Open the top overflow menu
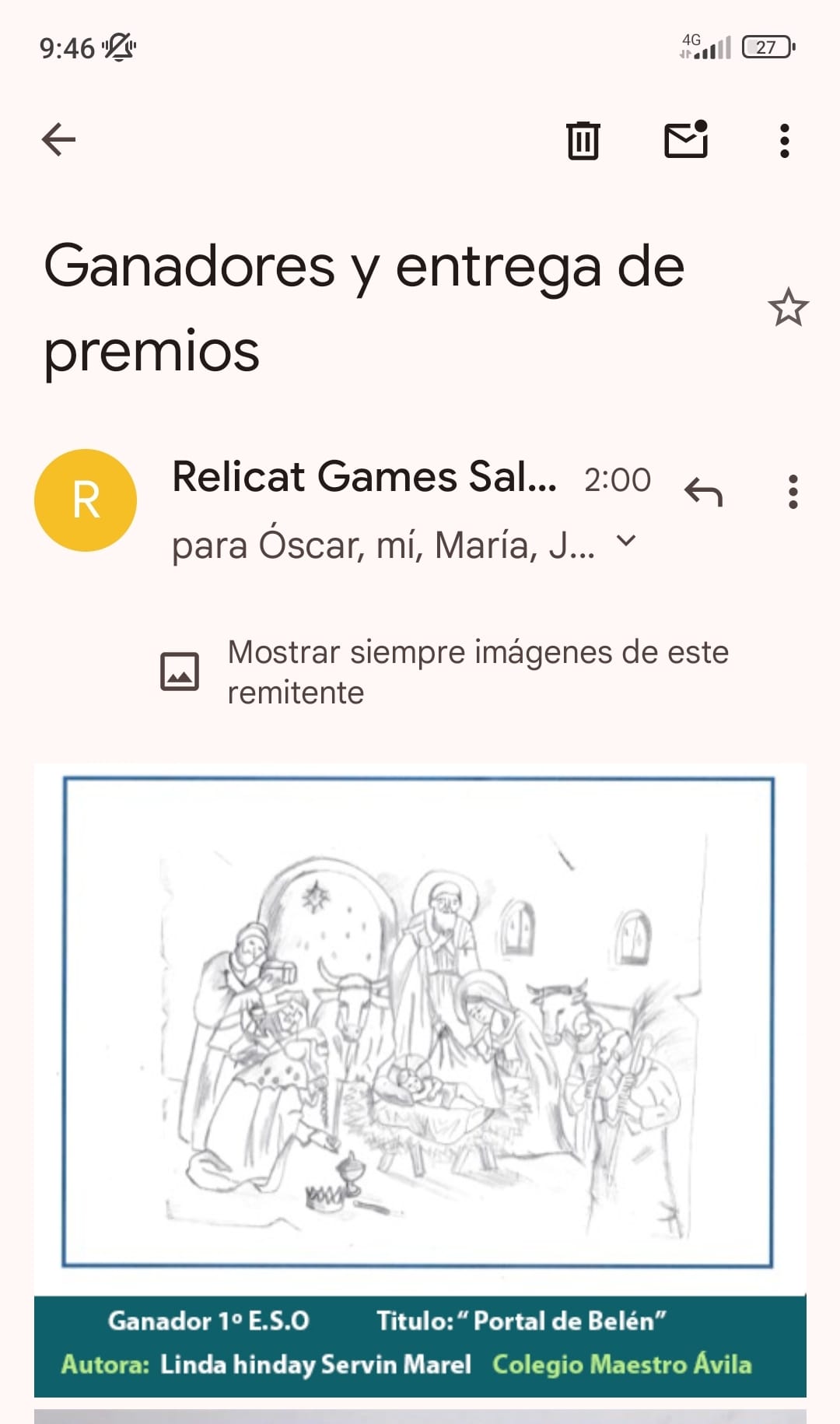840x1424 pixels. tap(784, 141)
